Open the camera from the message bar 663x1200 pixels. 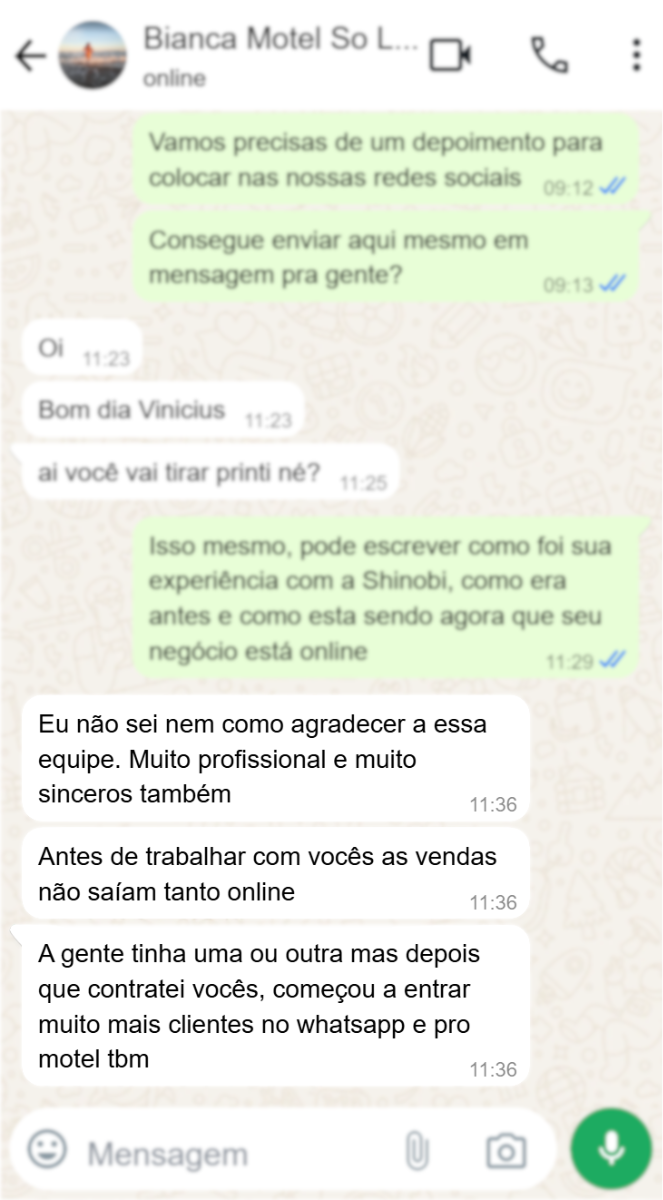click(x=506, y=1152)
